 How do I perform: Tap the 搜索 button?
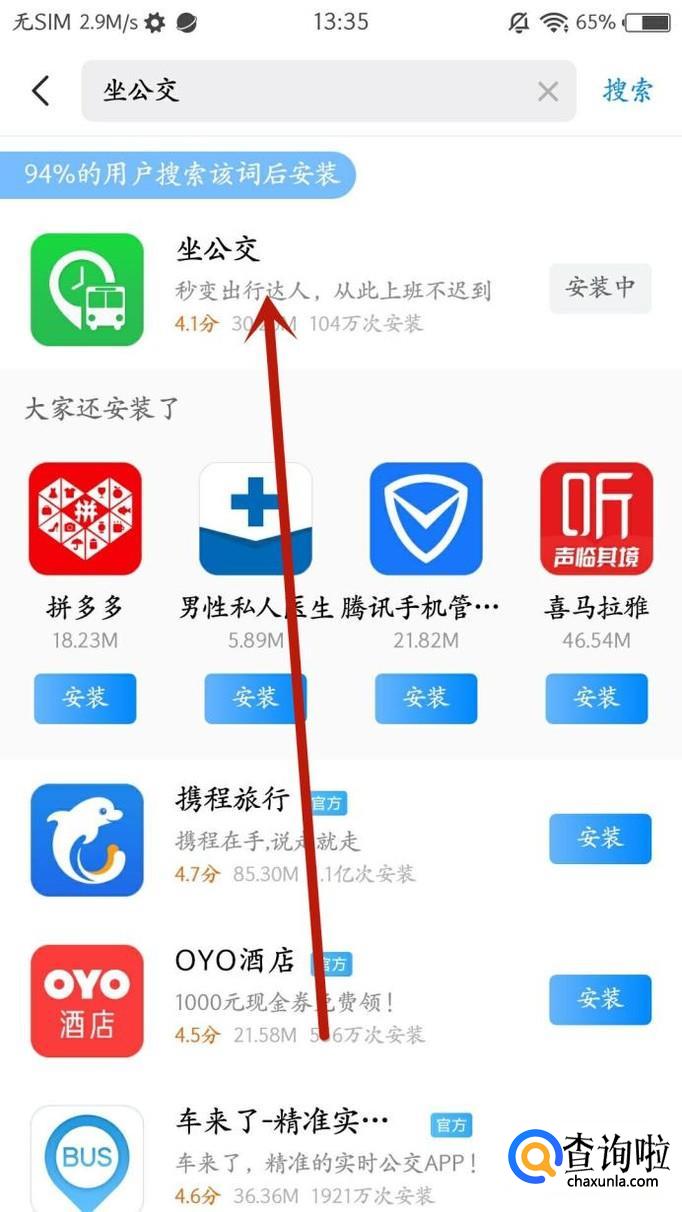[627, 91]
